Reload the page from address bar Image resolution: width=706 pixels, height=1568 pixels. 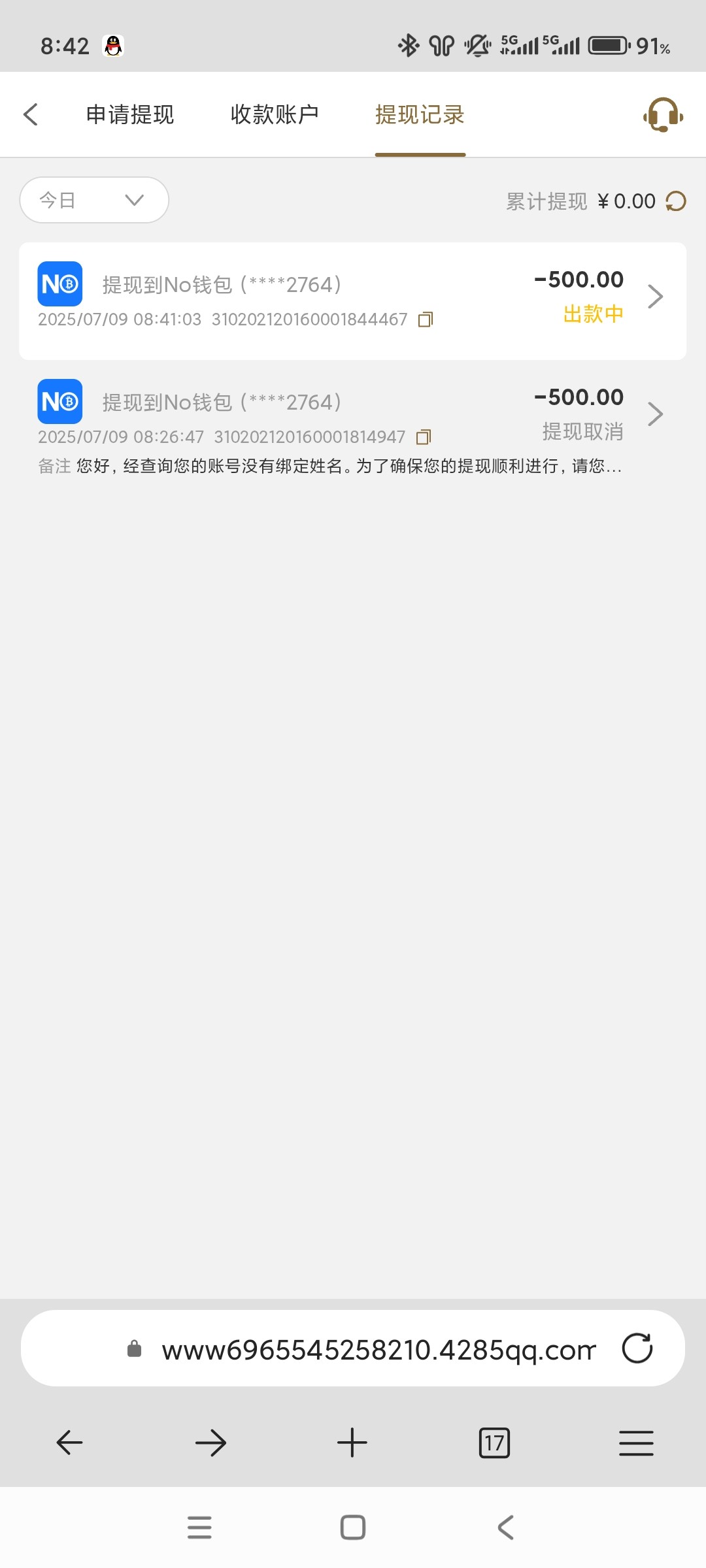637,1348
